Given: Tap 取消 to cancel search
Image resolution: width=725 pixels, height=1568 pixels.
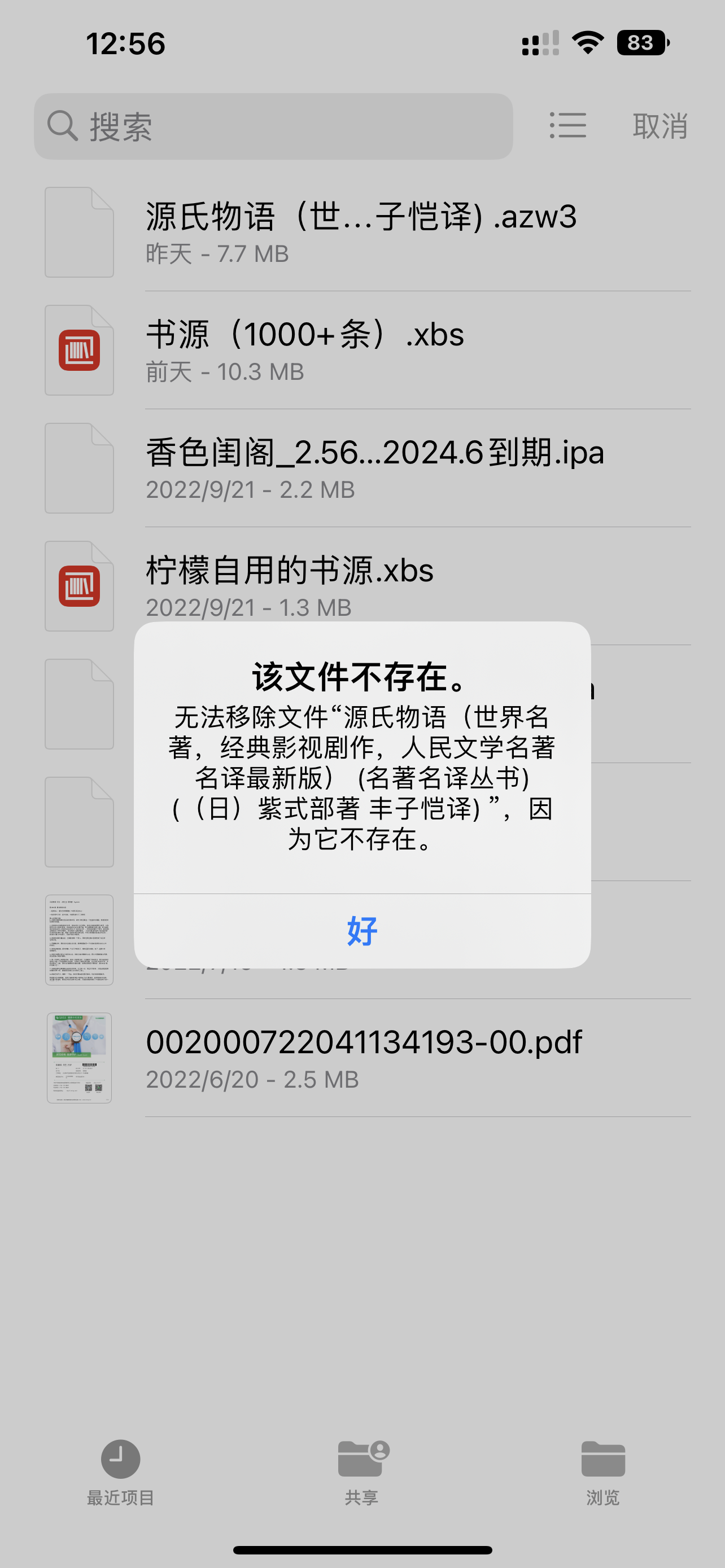Looking at the screenshot, I should (660, 126).
